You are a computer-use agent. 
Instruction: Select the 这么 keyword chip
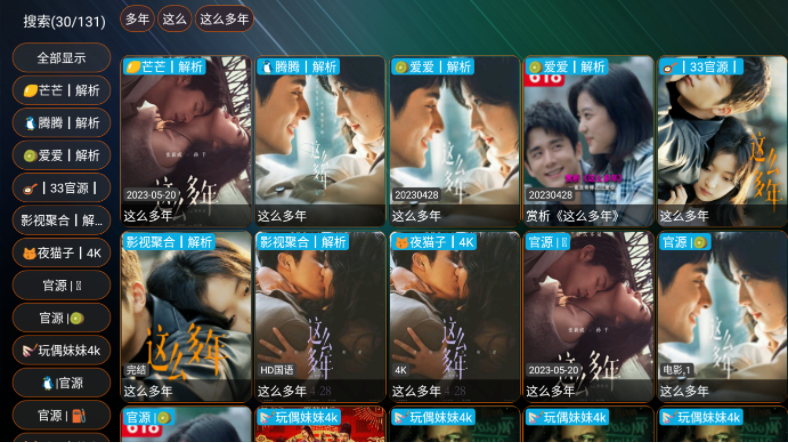coord(174,19)
